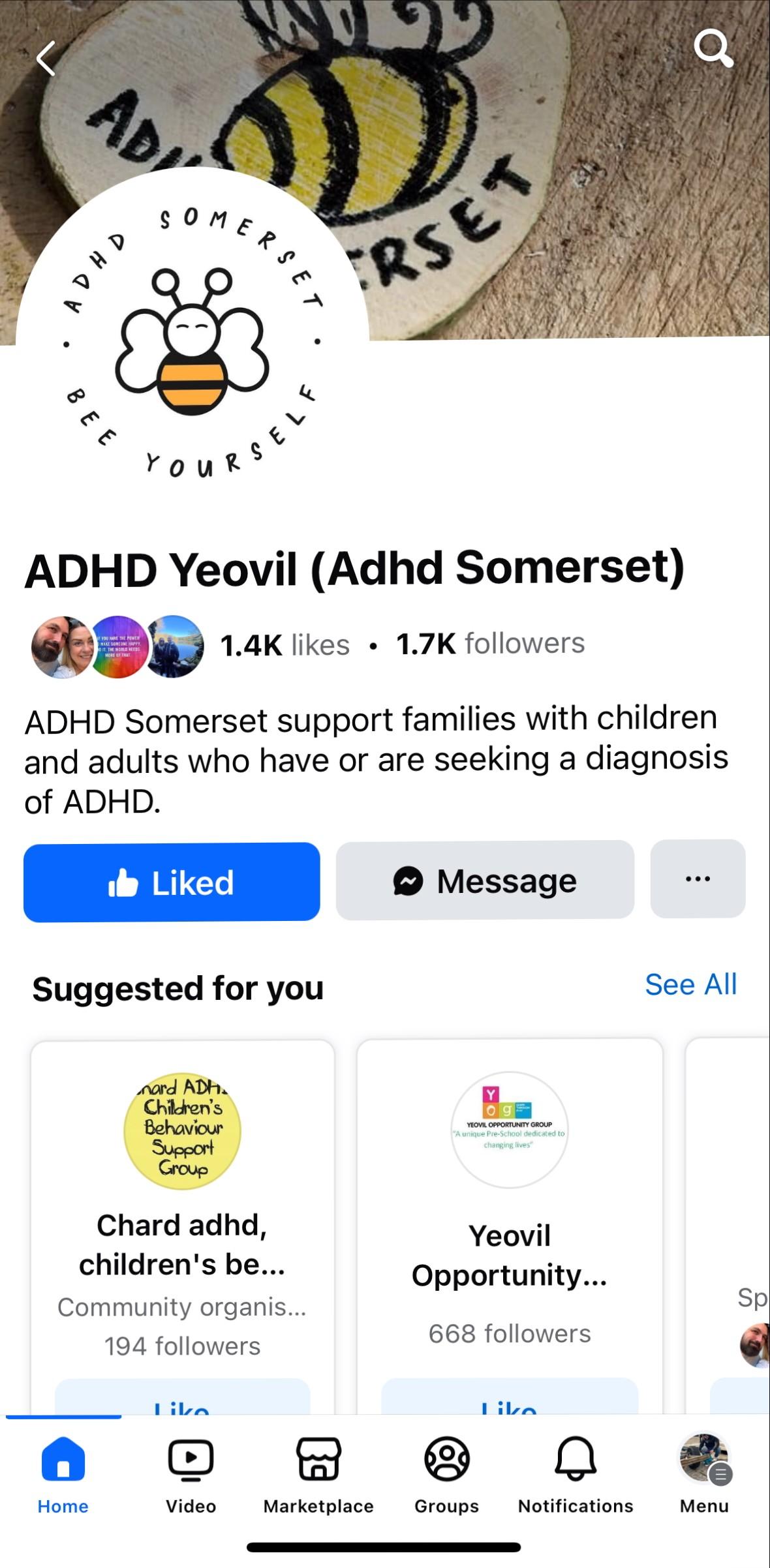Tap the Liked button to unlike page
Screen dimensions: 770x1568
click(x=172, y=882)
